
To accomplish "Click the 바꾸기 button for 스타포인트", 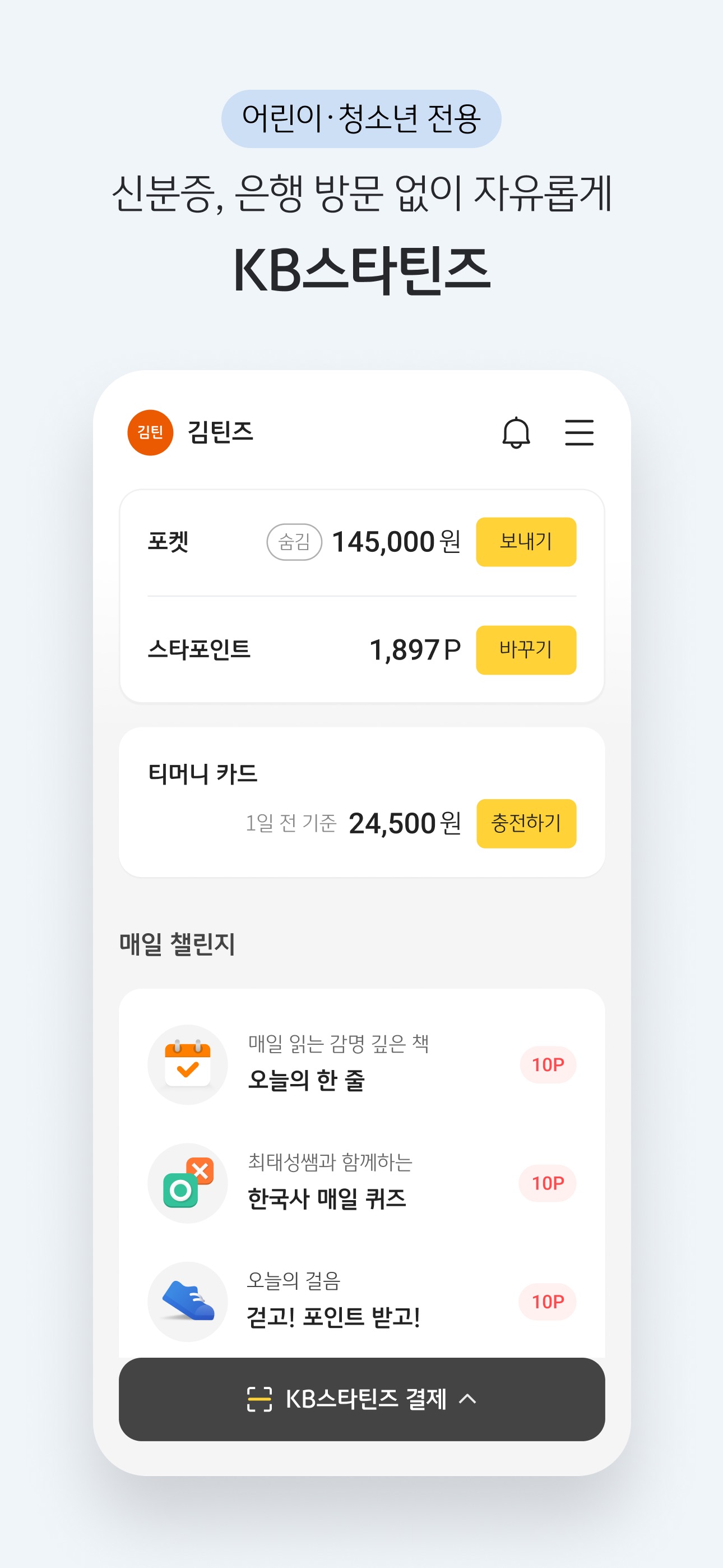I will coord(526,651).
